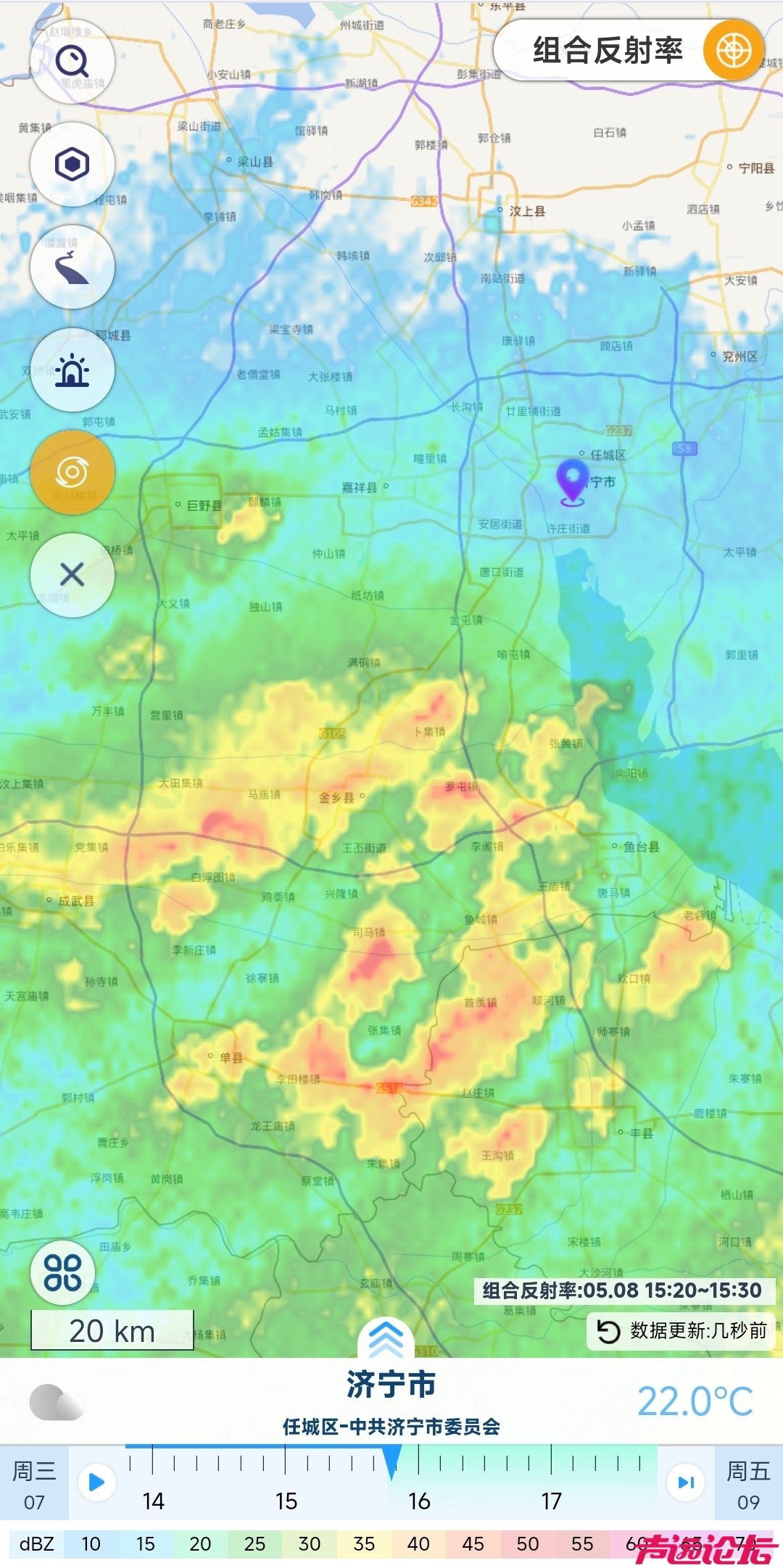
Task: Open the hexagon map layers button
Action: (x=72, y=164)
